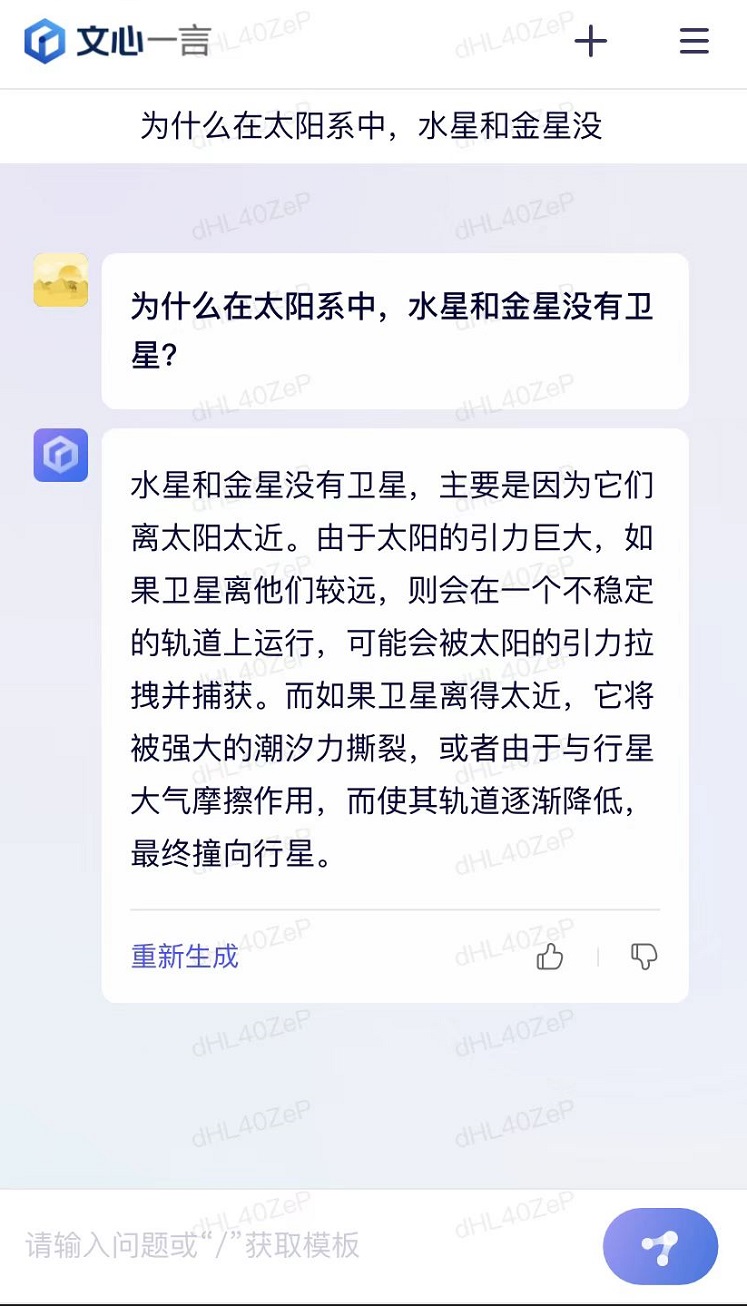The image size is (747, 1306).
Task: Give the answer a thumbs down
Action: [x=644, y=957]
